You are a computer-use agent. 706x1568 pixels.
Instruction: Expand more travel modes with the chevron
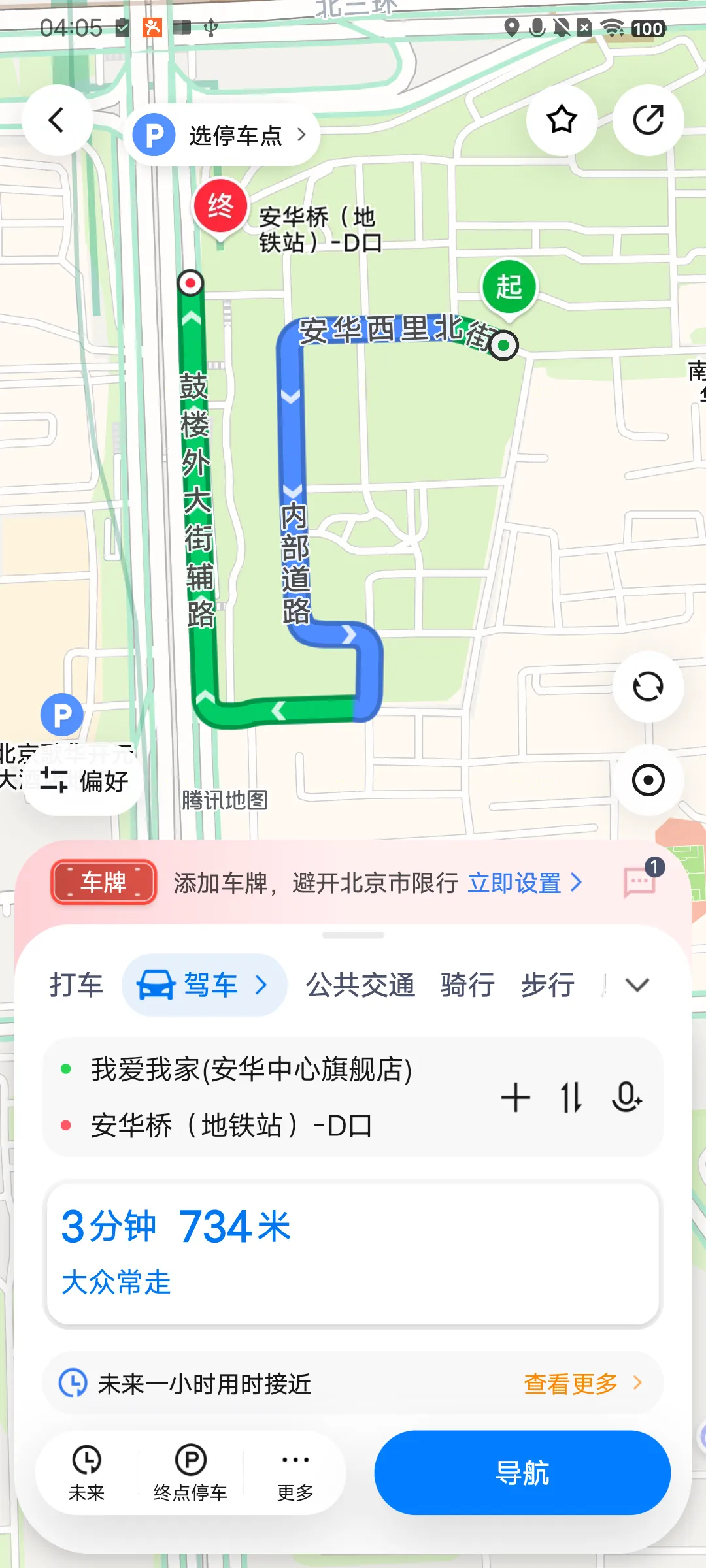637,985
